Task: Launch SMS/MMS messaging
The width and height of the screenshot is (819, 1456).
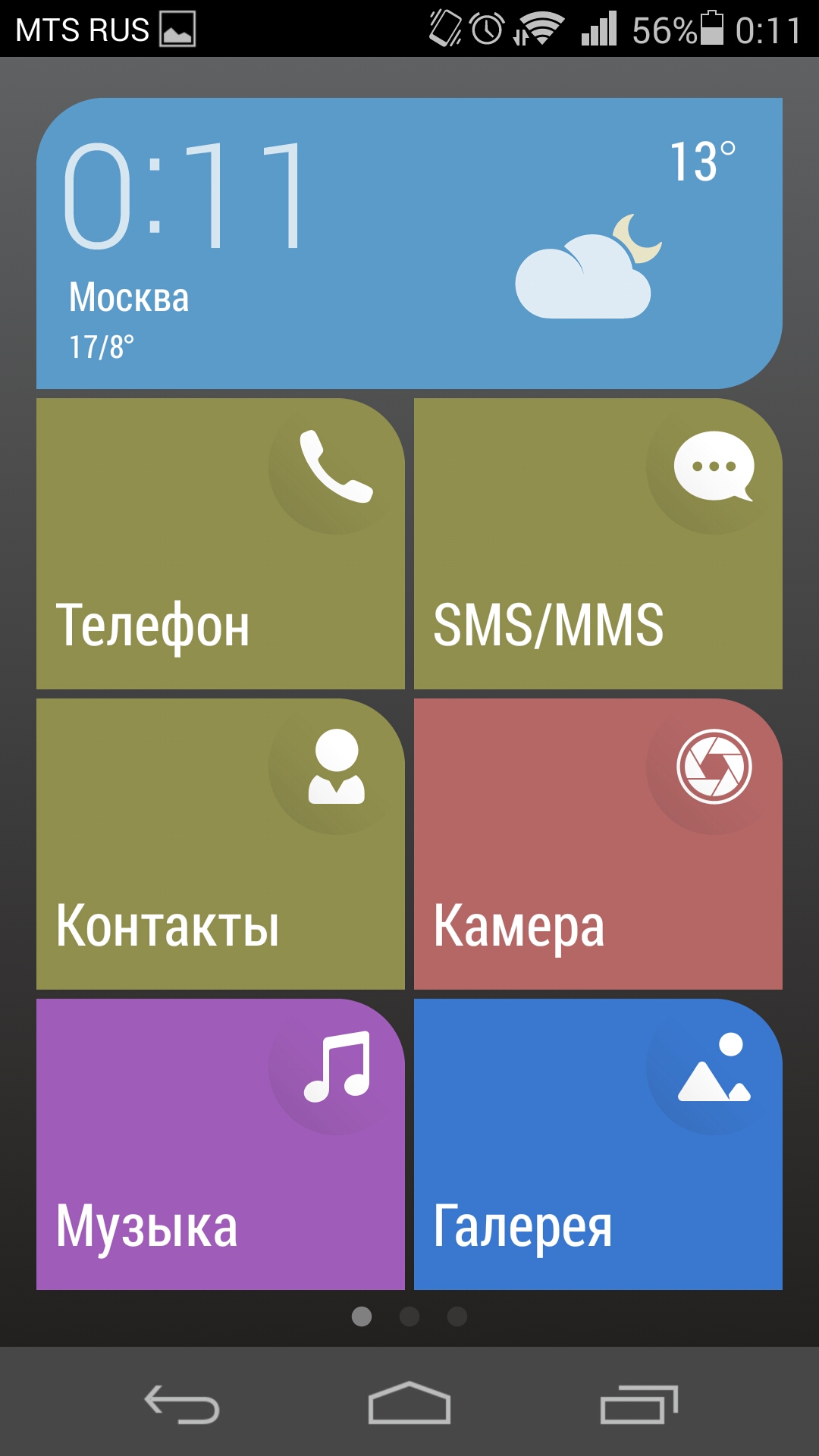Action: pyautogui.click(x=598, y=544)
